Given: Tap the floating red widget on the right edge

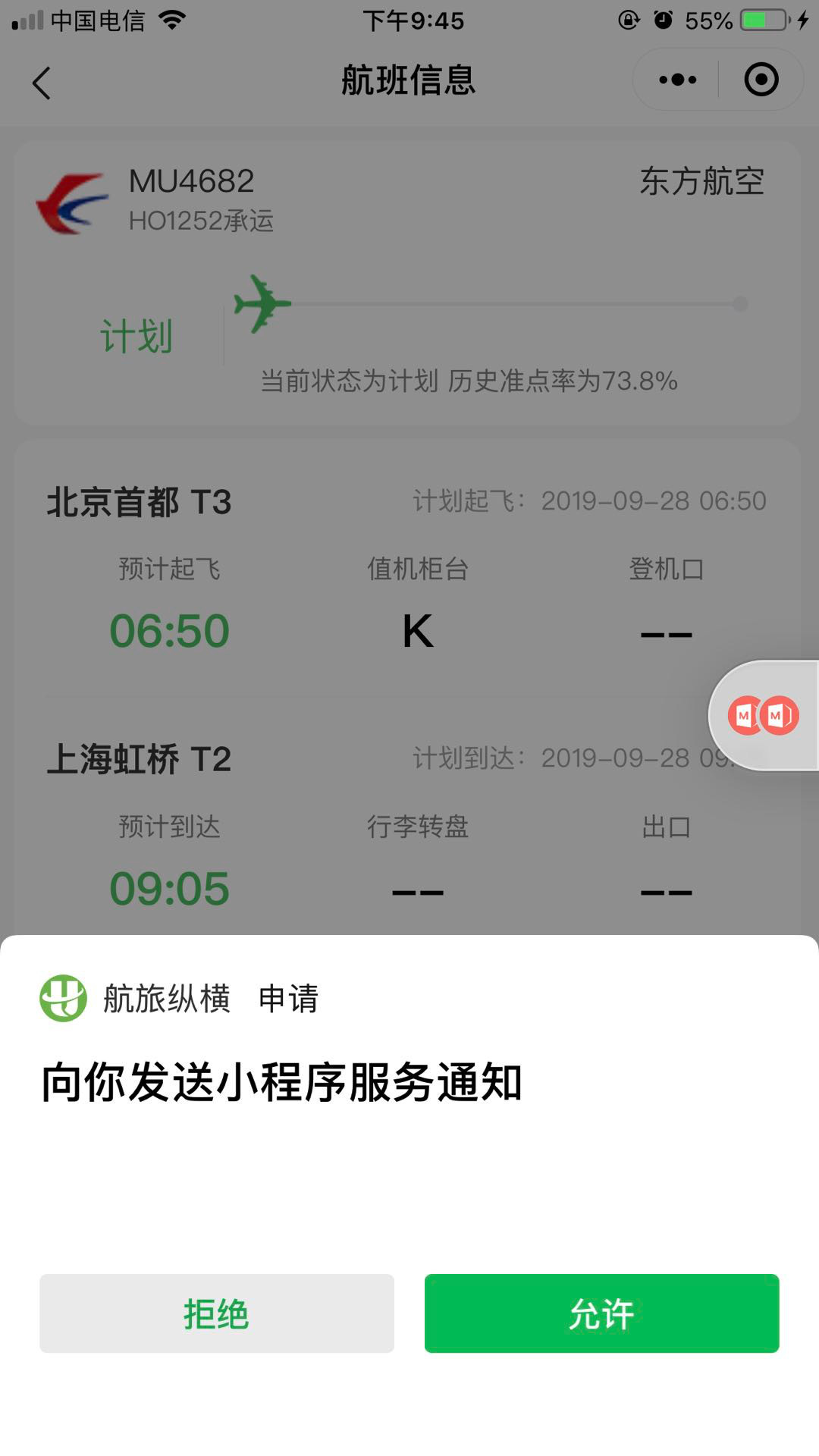Looking at the screenshot, I should (764, 715).
